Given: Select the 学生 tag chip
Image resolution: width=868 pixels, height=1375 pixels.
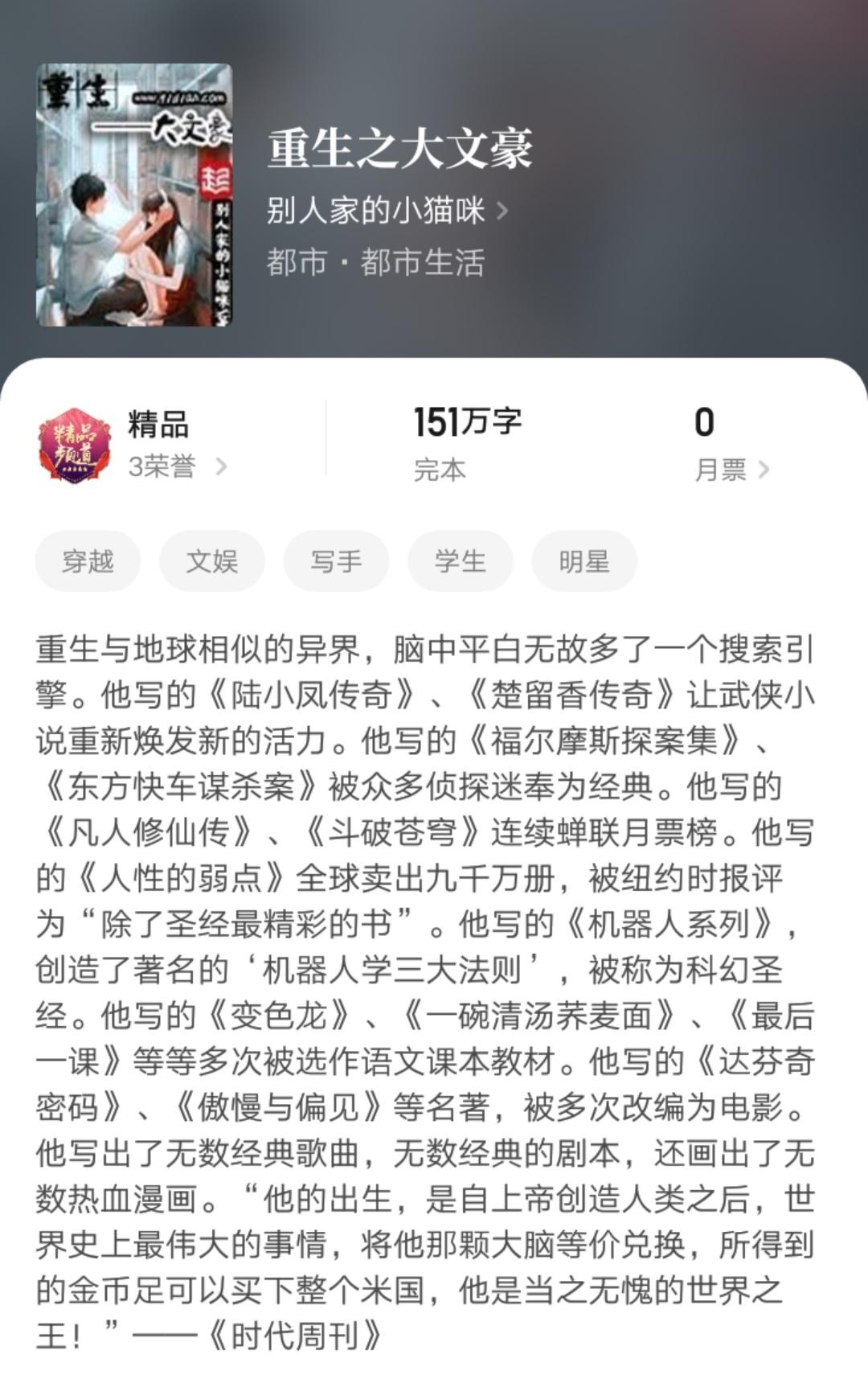Looking at the screenshot, I should (x=460, y=561).
